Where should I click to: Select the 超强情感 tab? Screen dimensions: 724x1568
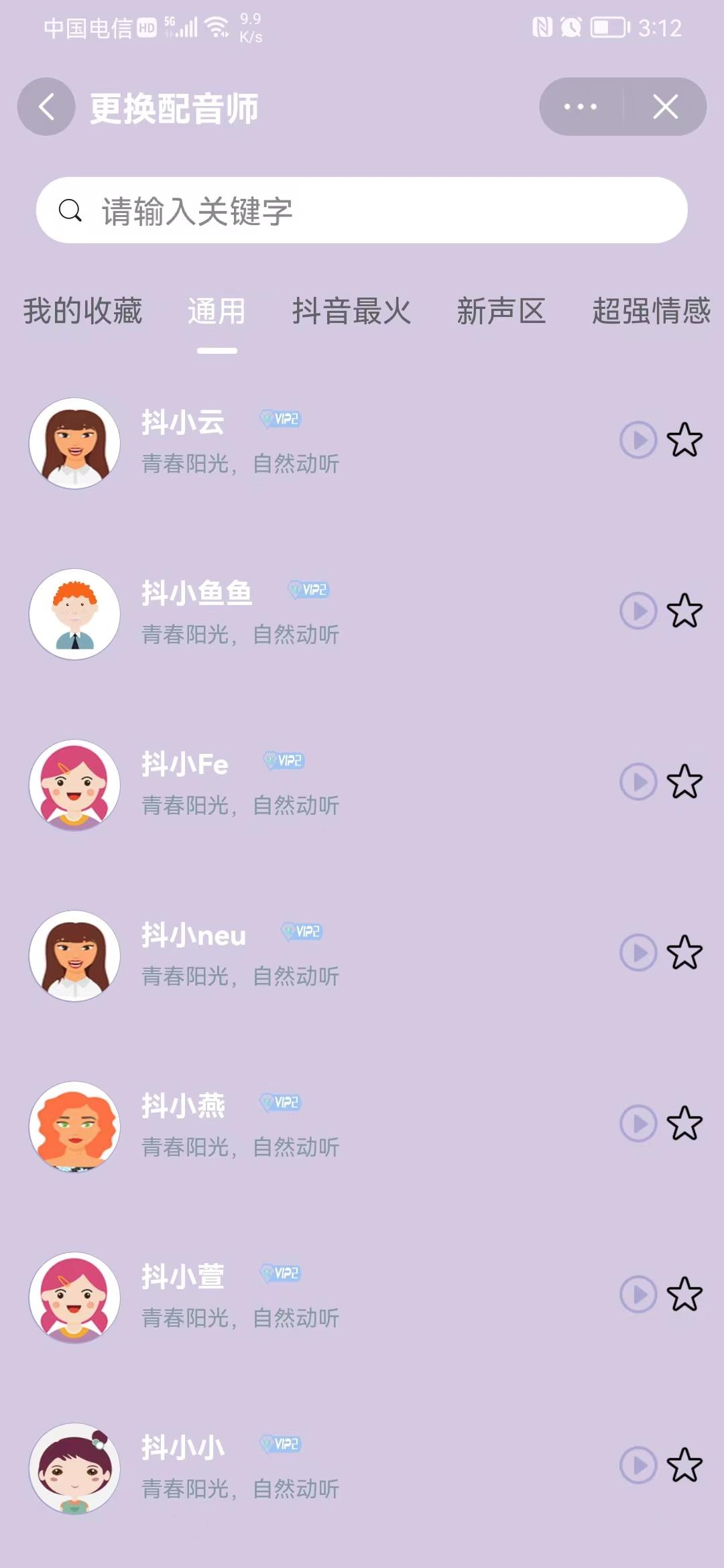(650, 312)
